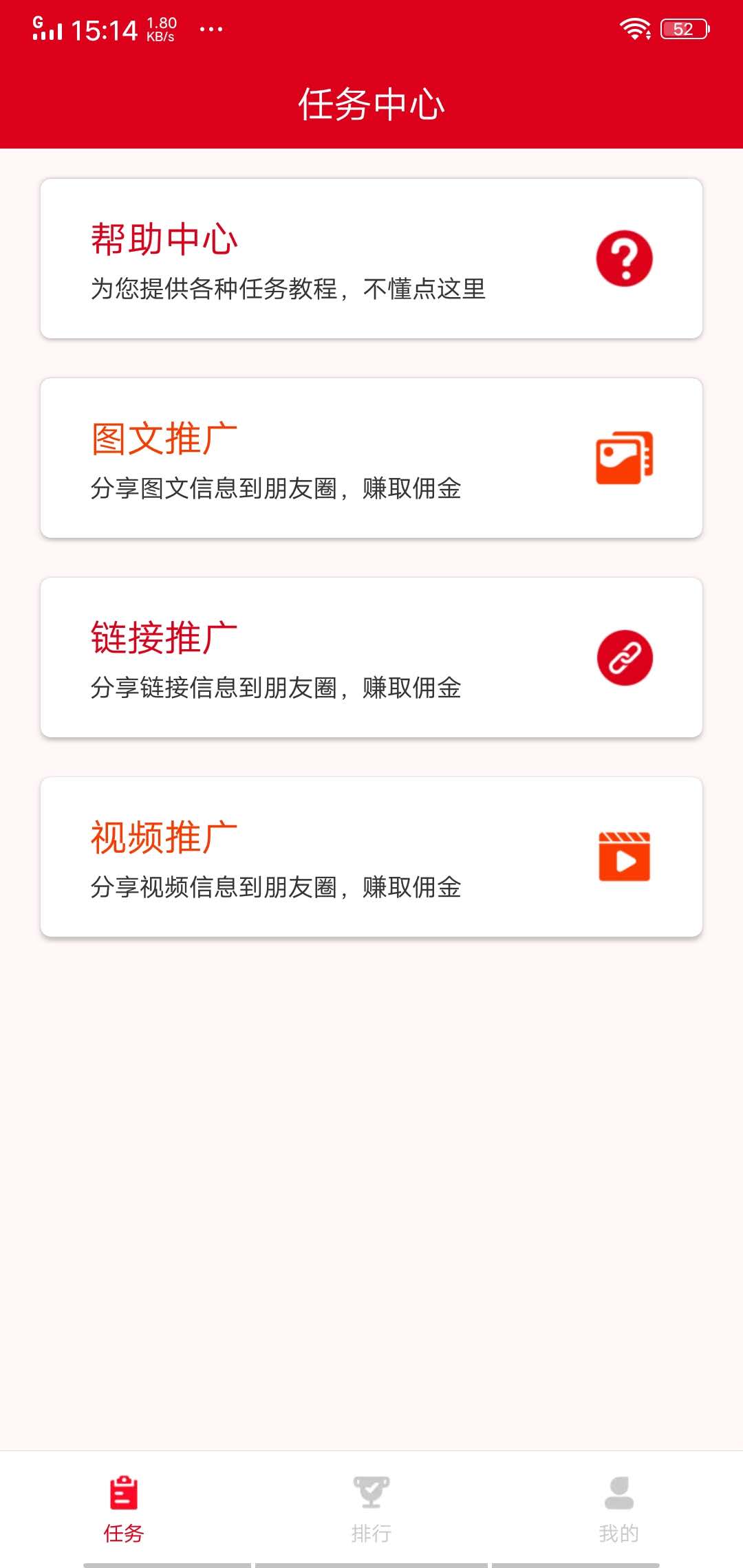Click the battery indicator showing 52
This screenshot has height=1568, width=743.
683,28
